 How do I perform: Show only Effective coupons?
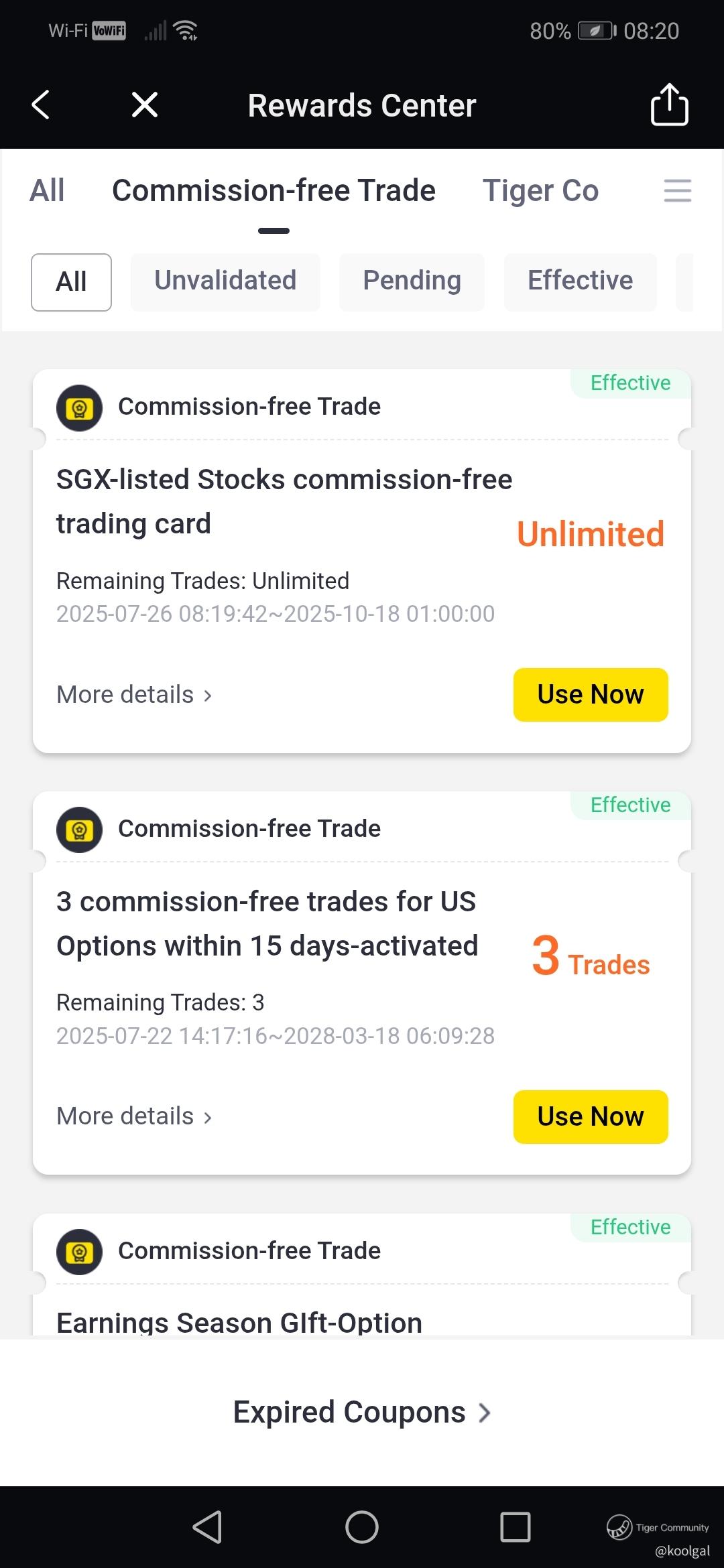(x=580, y=282)
